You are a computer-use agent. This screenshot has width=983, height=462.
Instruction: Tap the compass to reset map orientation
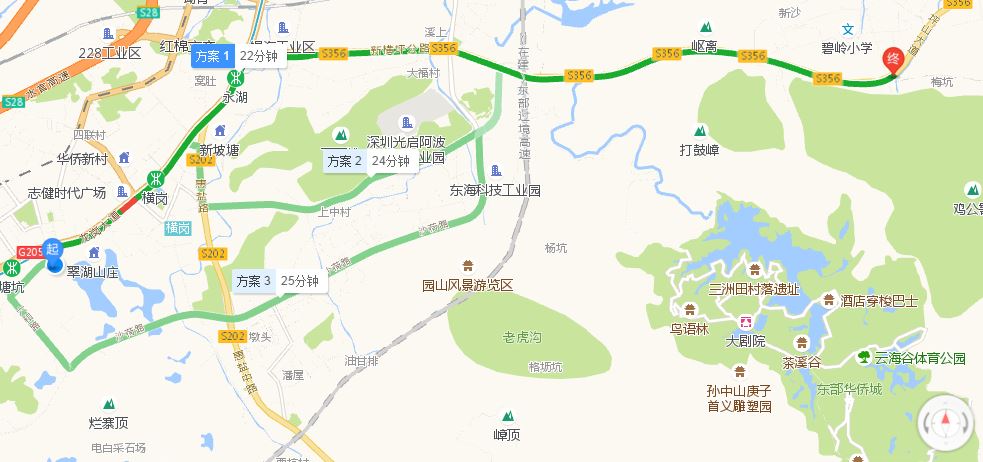944,423
